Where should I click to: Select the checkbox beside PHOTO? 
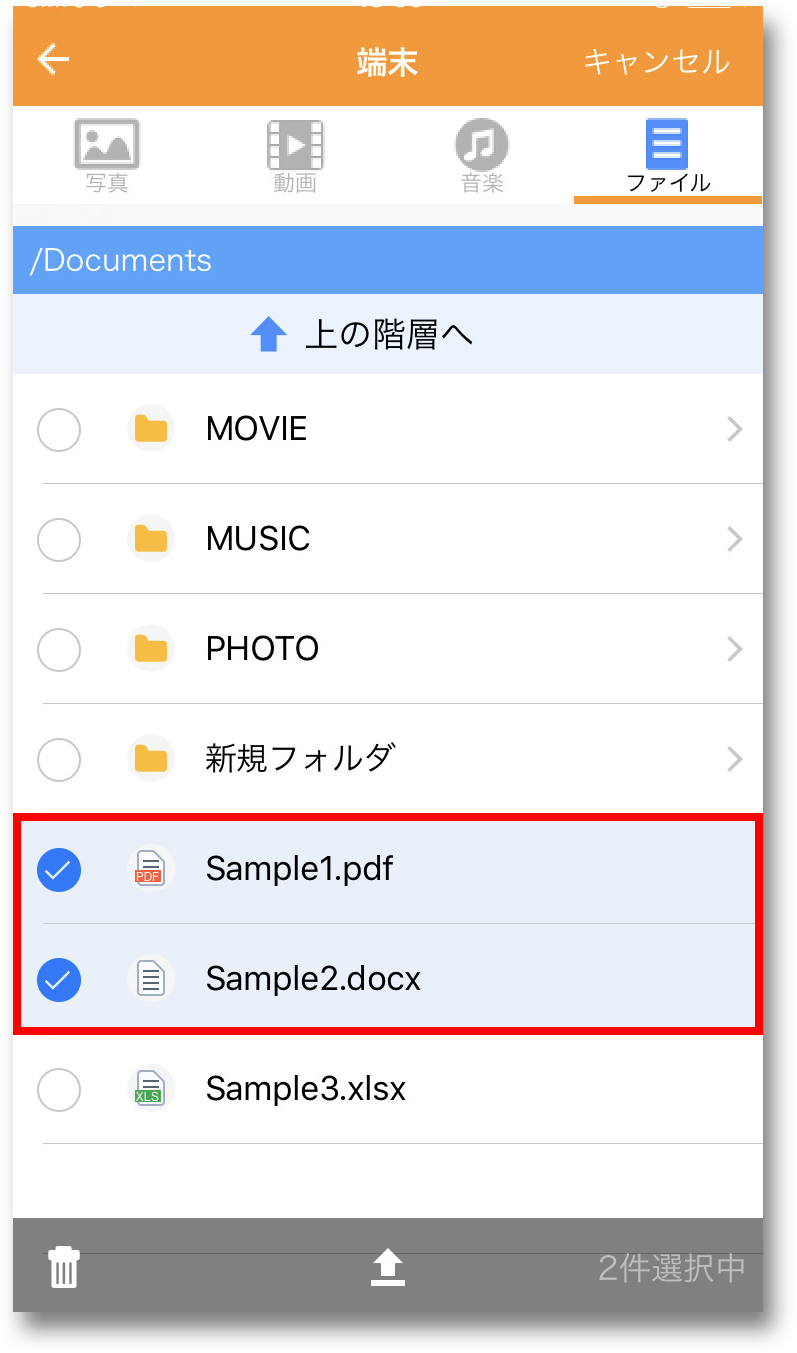pos(59,651)
